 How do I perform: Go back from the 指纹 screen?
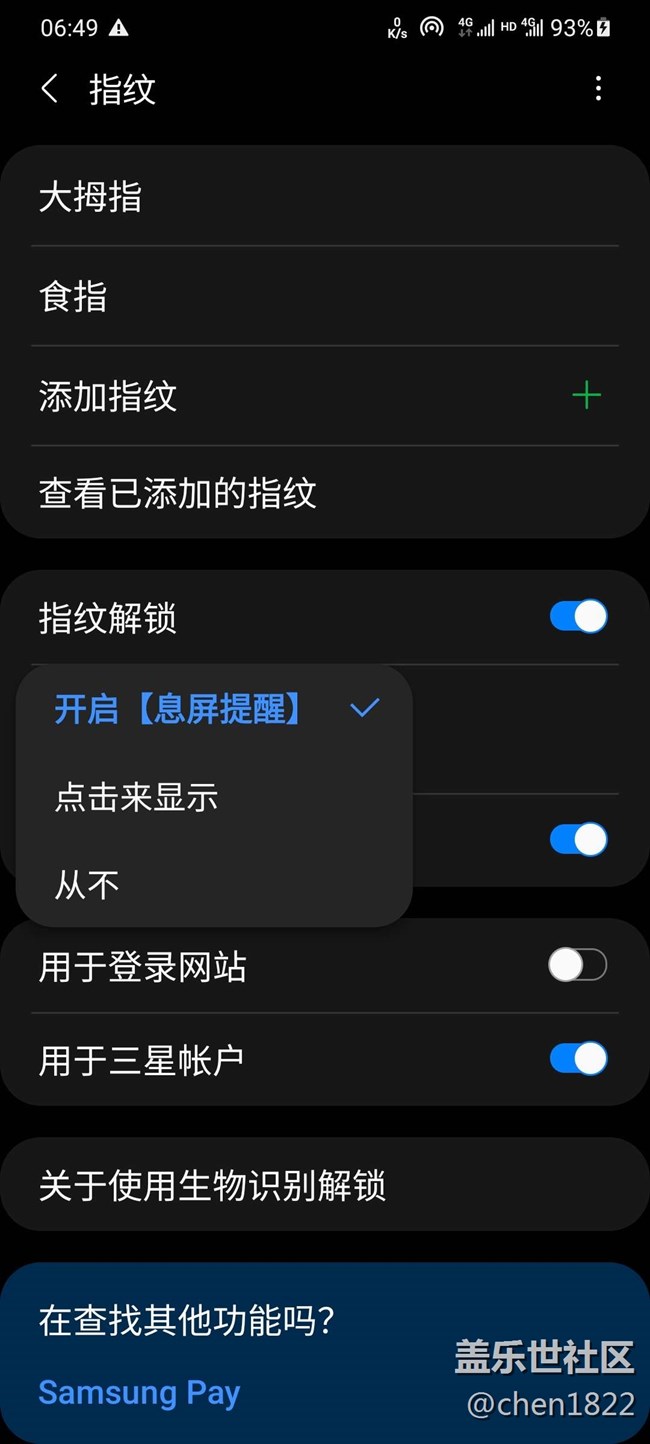(x=49, y=89)
